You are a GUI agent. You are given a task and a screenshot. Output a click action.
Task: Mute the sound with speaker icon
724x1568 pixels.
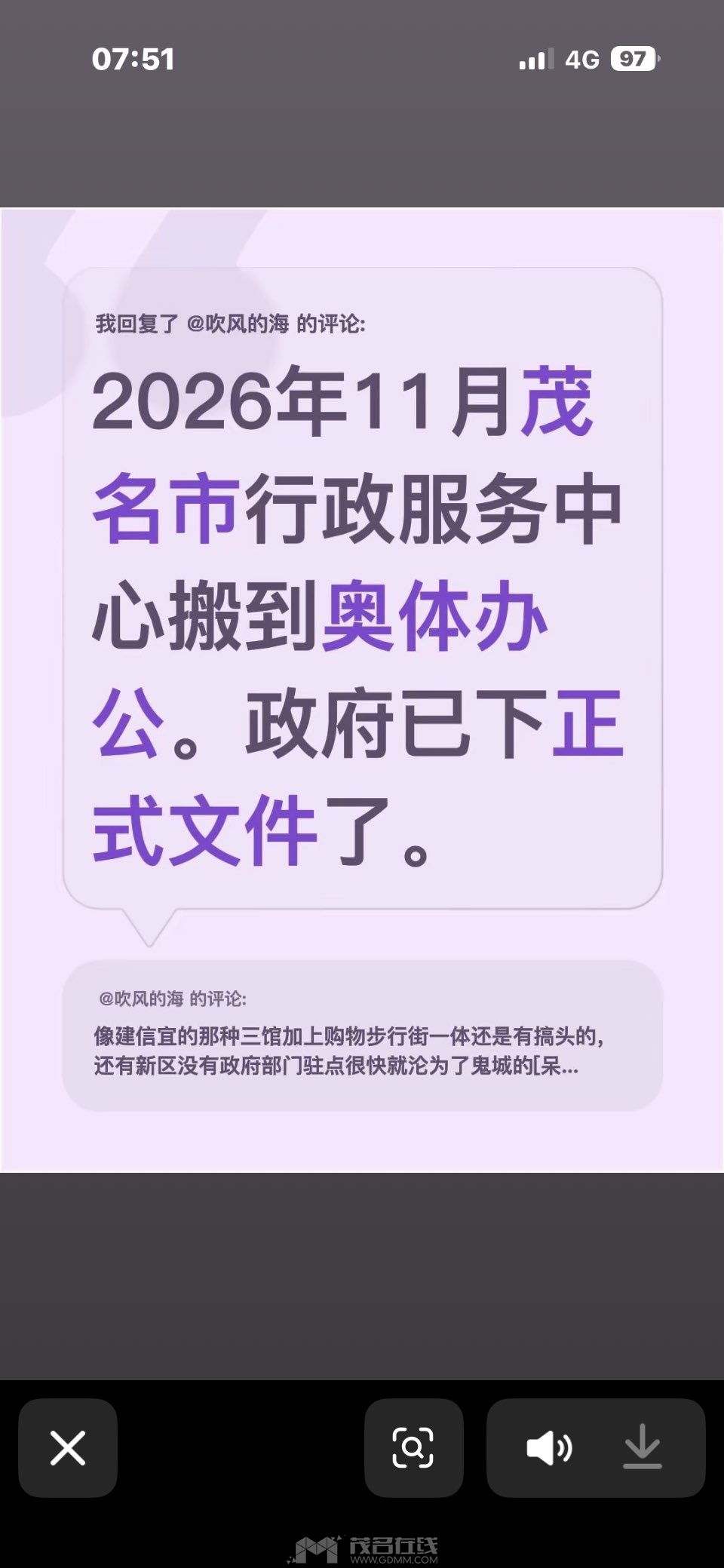coord(549,1448)
